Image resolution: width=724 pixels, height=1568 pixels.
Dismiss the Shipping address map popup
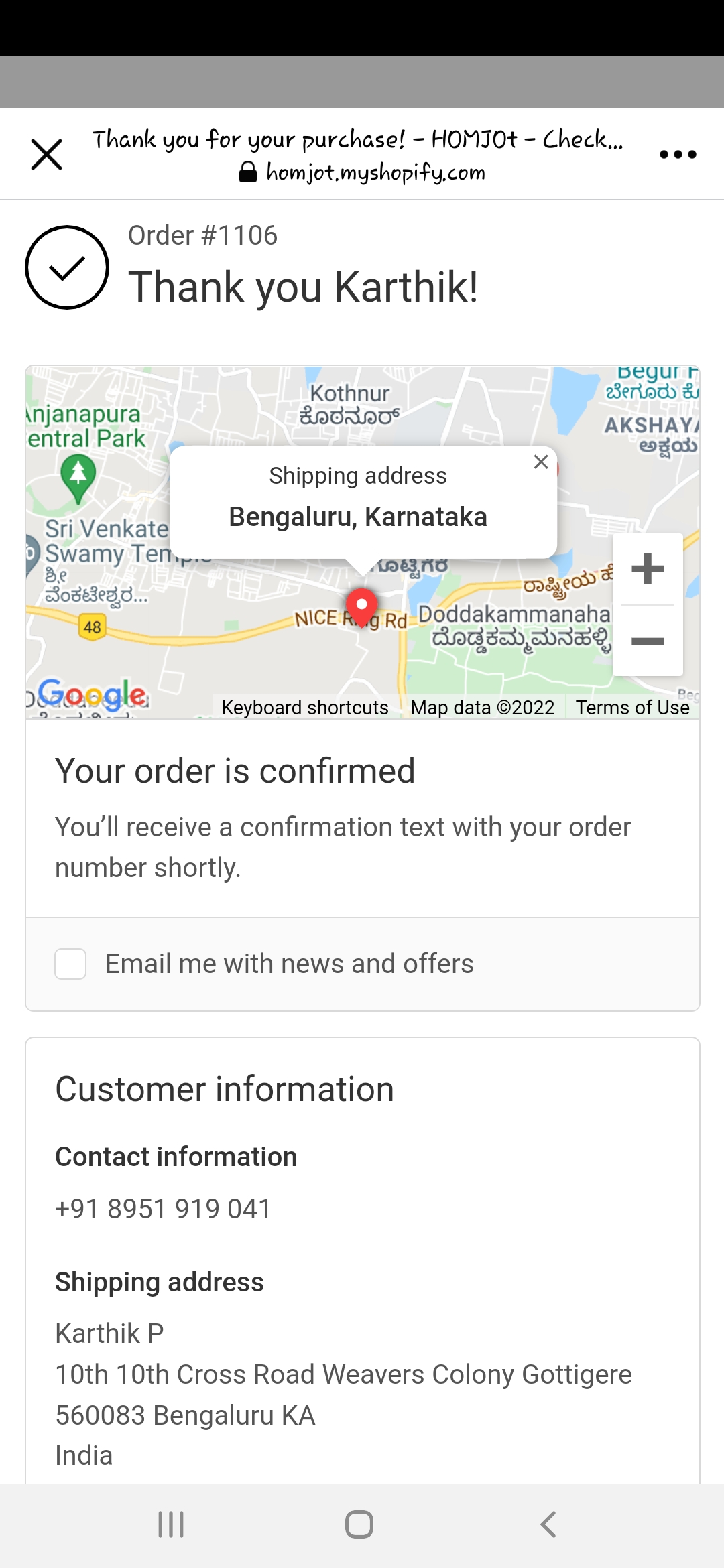click(x=541, y=462)
